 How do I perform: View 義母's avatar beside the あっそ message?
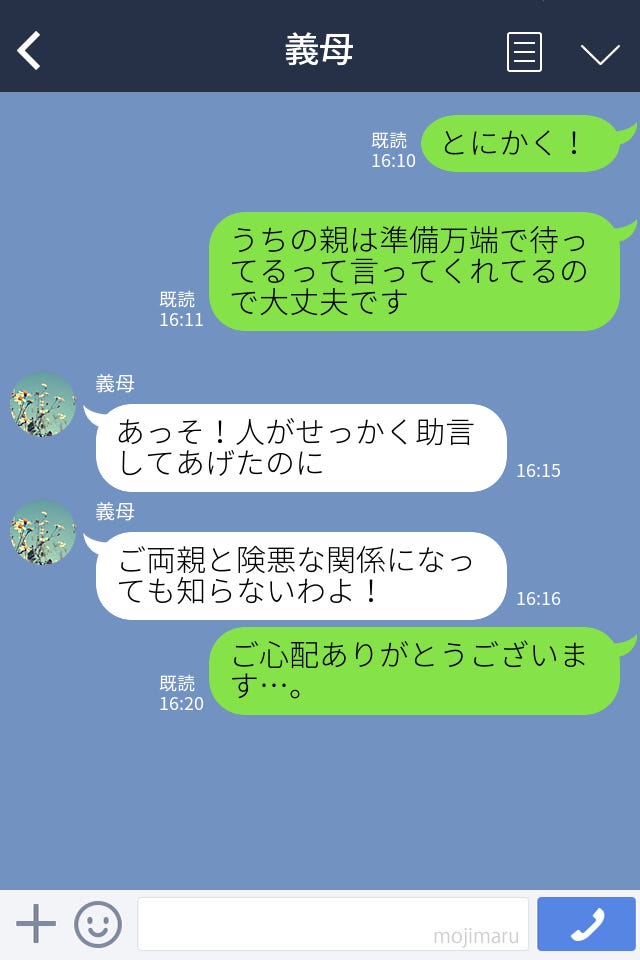(x=43, y=404)
